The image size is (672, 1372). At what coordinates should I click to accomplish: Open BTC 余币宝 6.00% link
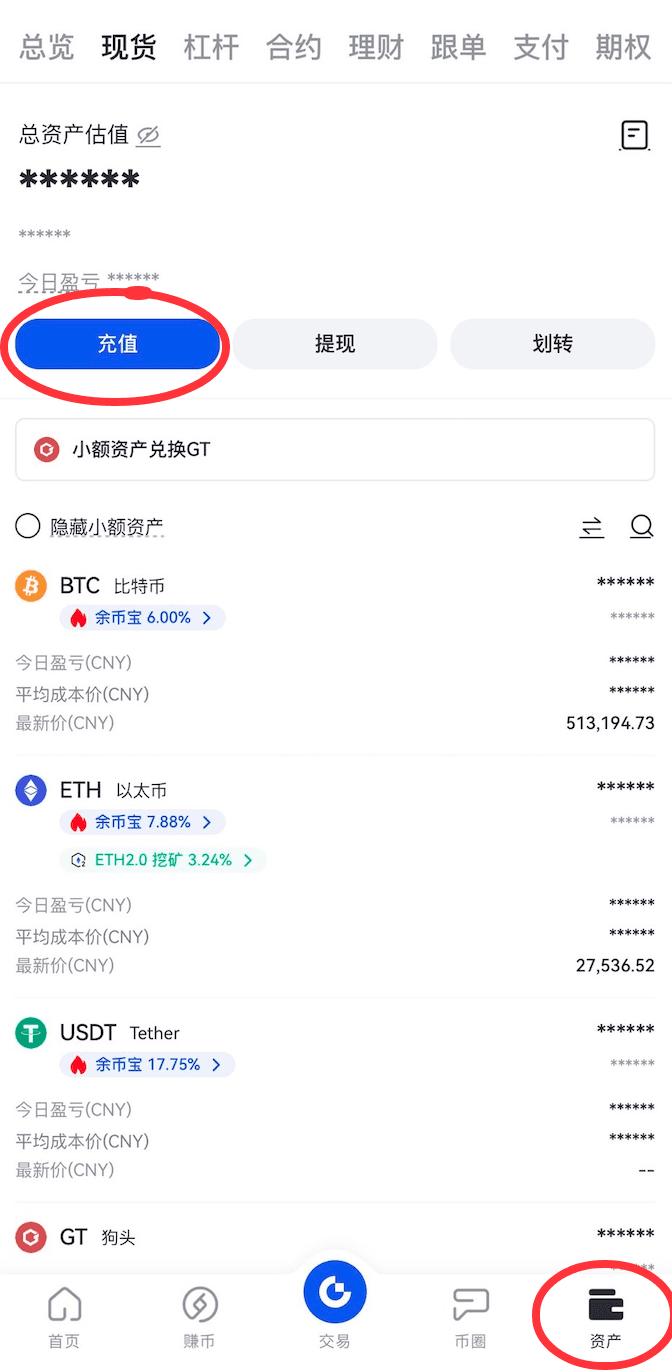pyautogui.click(x=143, y=618)
